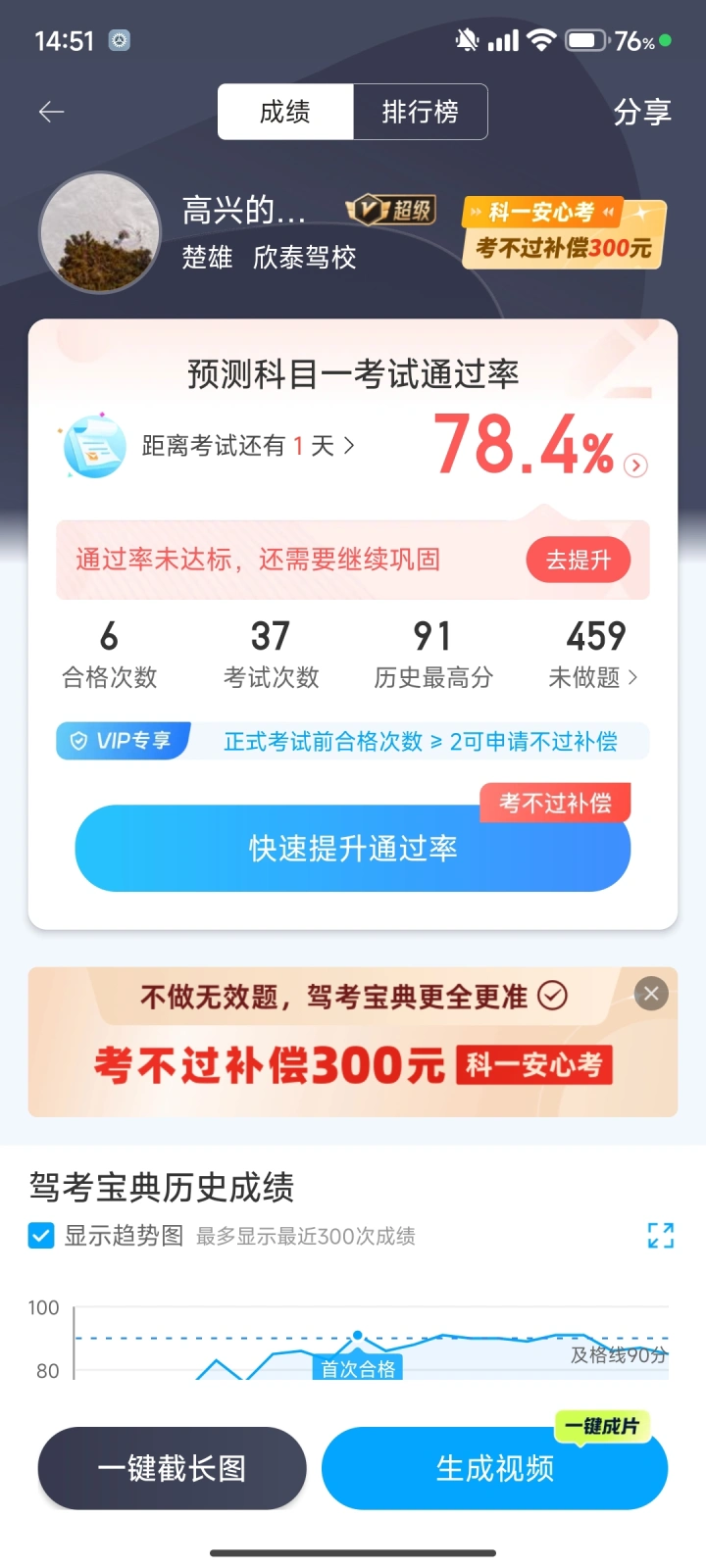Open the 未做题 unanswered questions
The height and width of the screenshot is (1568, 706).
click(x=594, y=653)
